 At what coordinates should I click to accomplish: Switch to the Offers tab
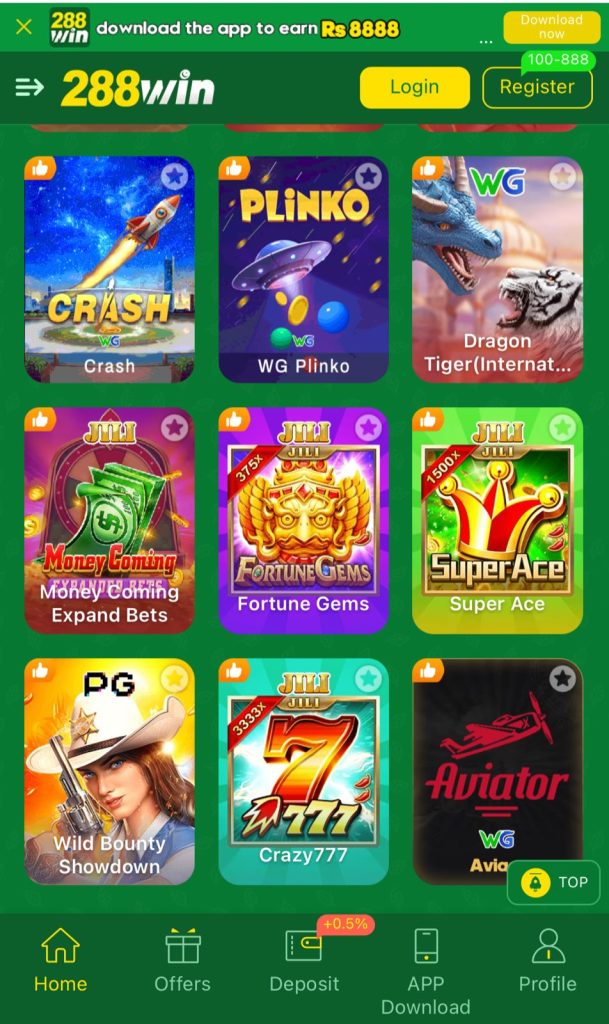pos(182,961)
